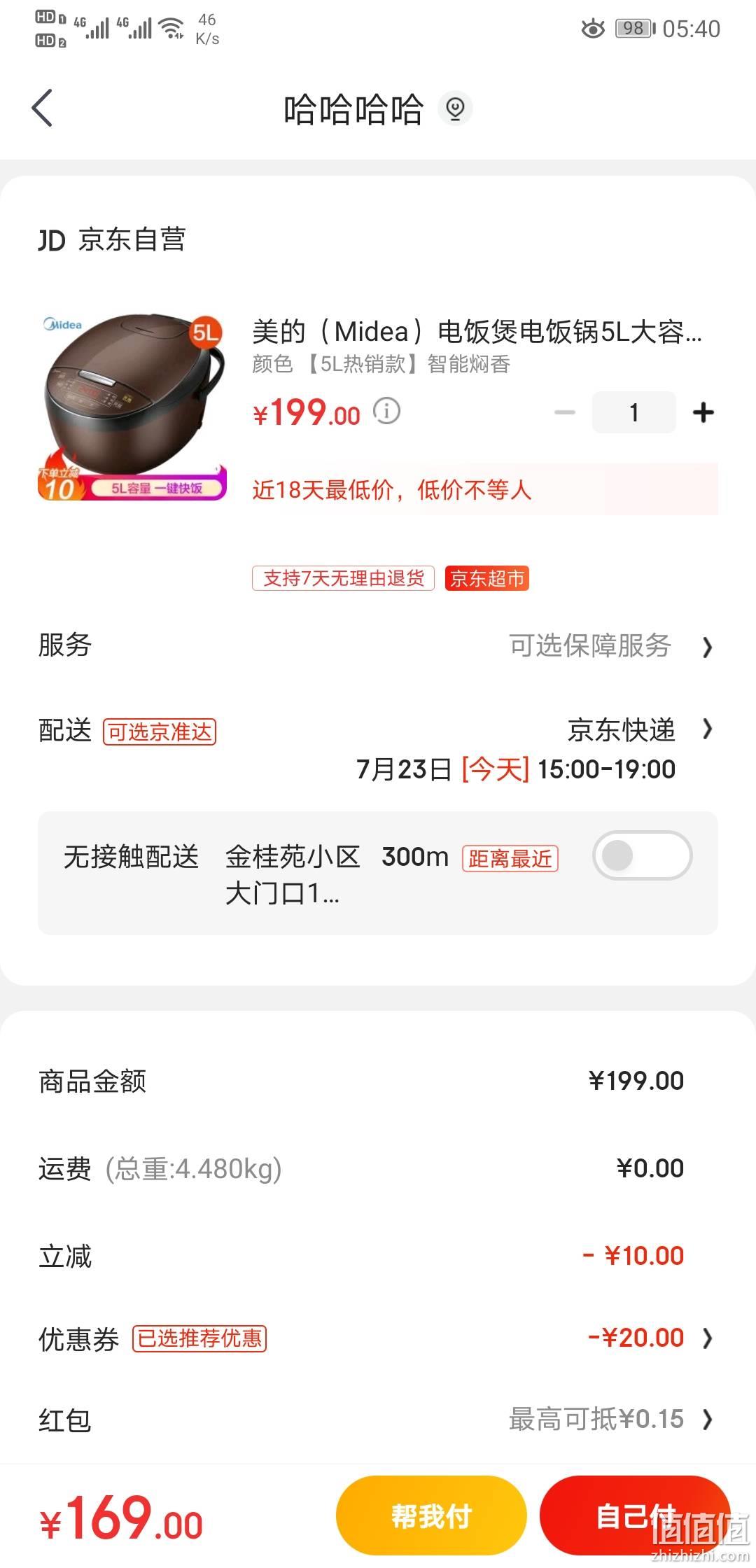The height and width of the screenshot is (1568, 756).
Task: Increase quantity with the plus button
Action: [x=703, y=412]
